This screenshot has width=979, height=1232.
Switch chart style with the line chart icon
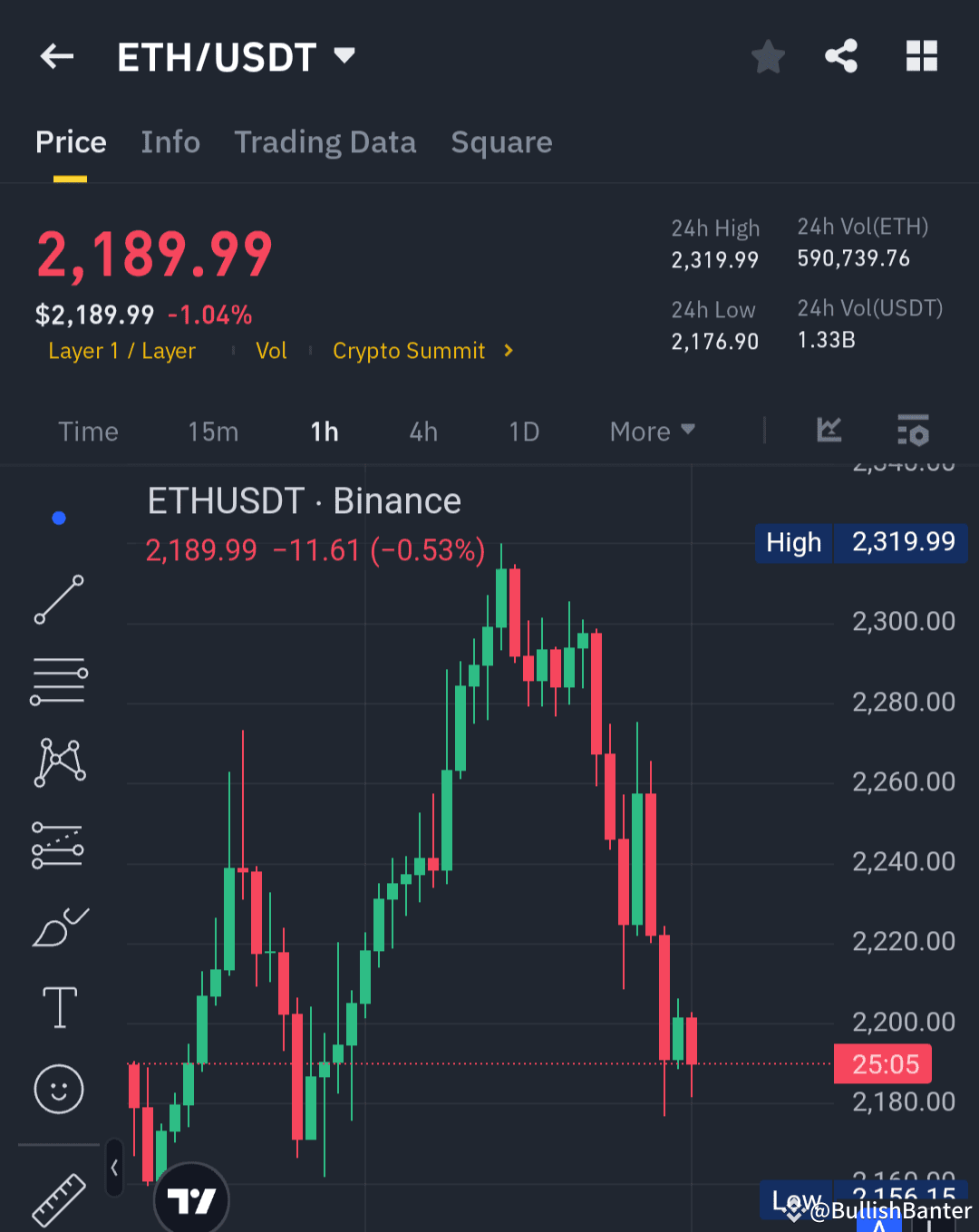click(x=828, y=432)
